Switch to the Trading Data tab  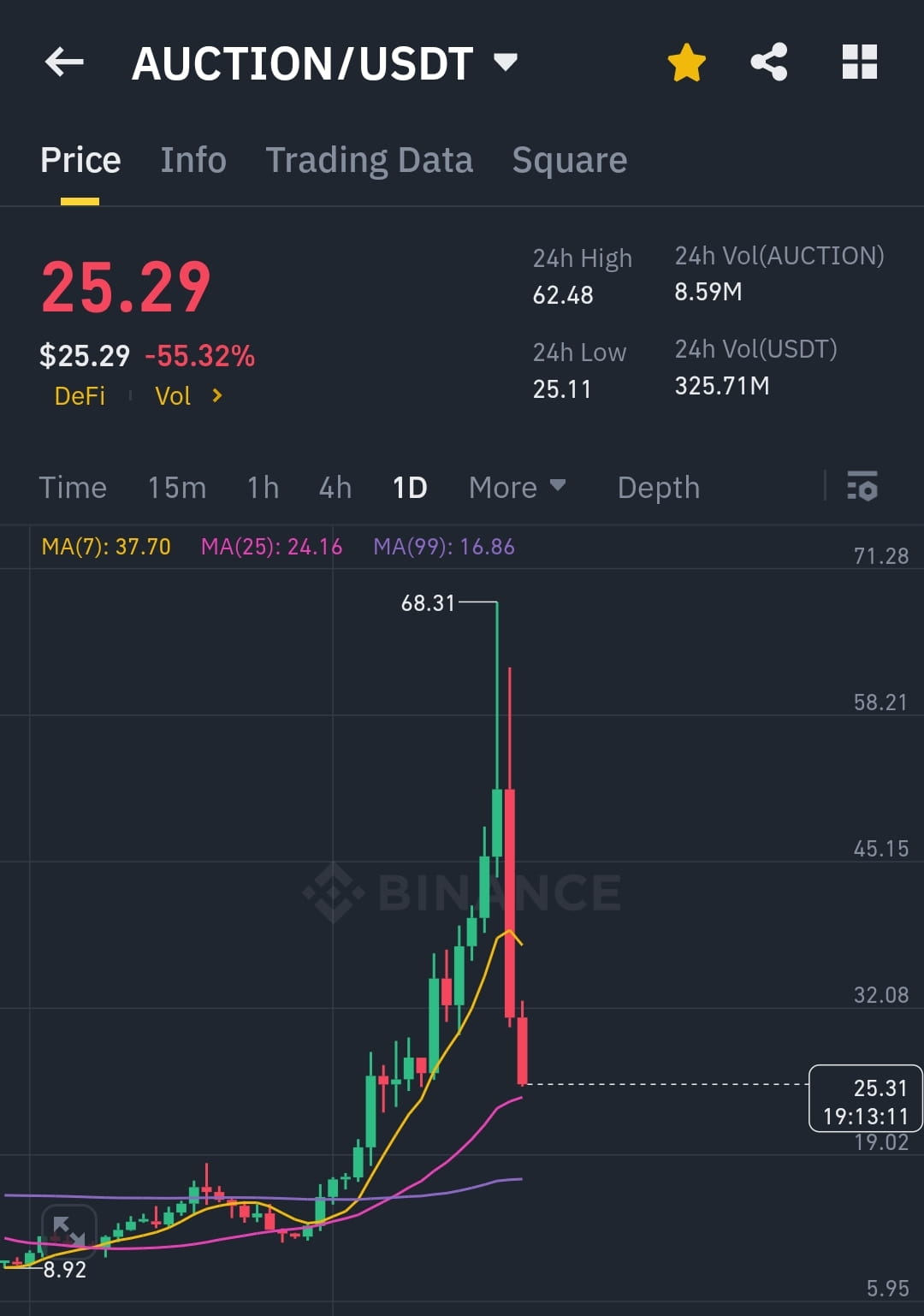tap(369, 159)
